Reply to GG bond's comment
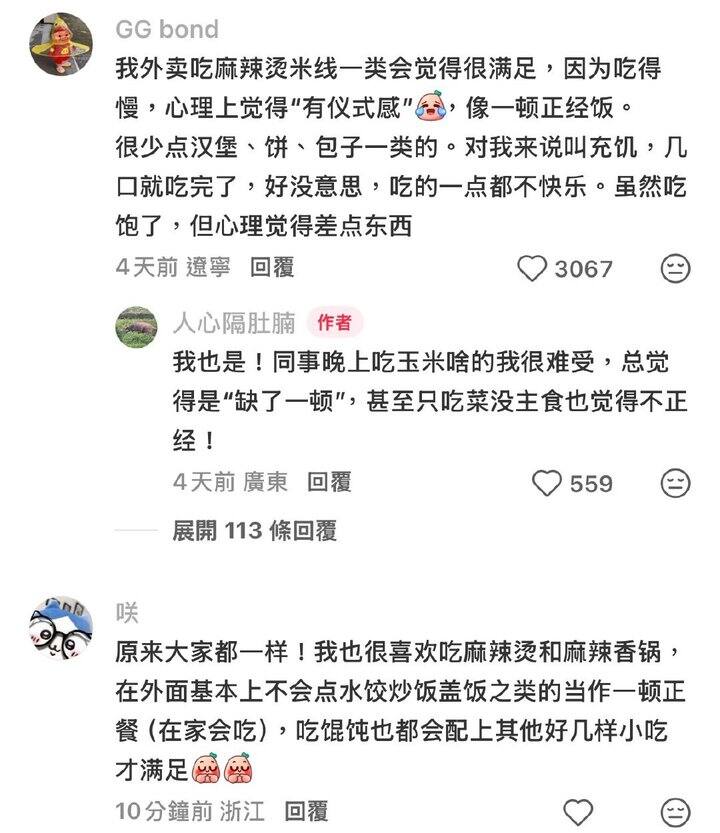 click(x=271, y=268)
